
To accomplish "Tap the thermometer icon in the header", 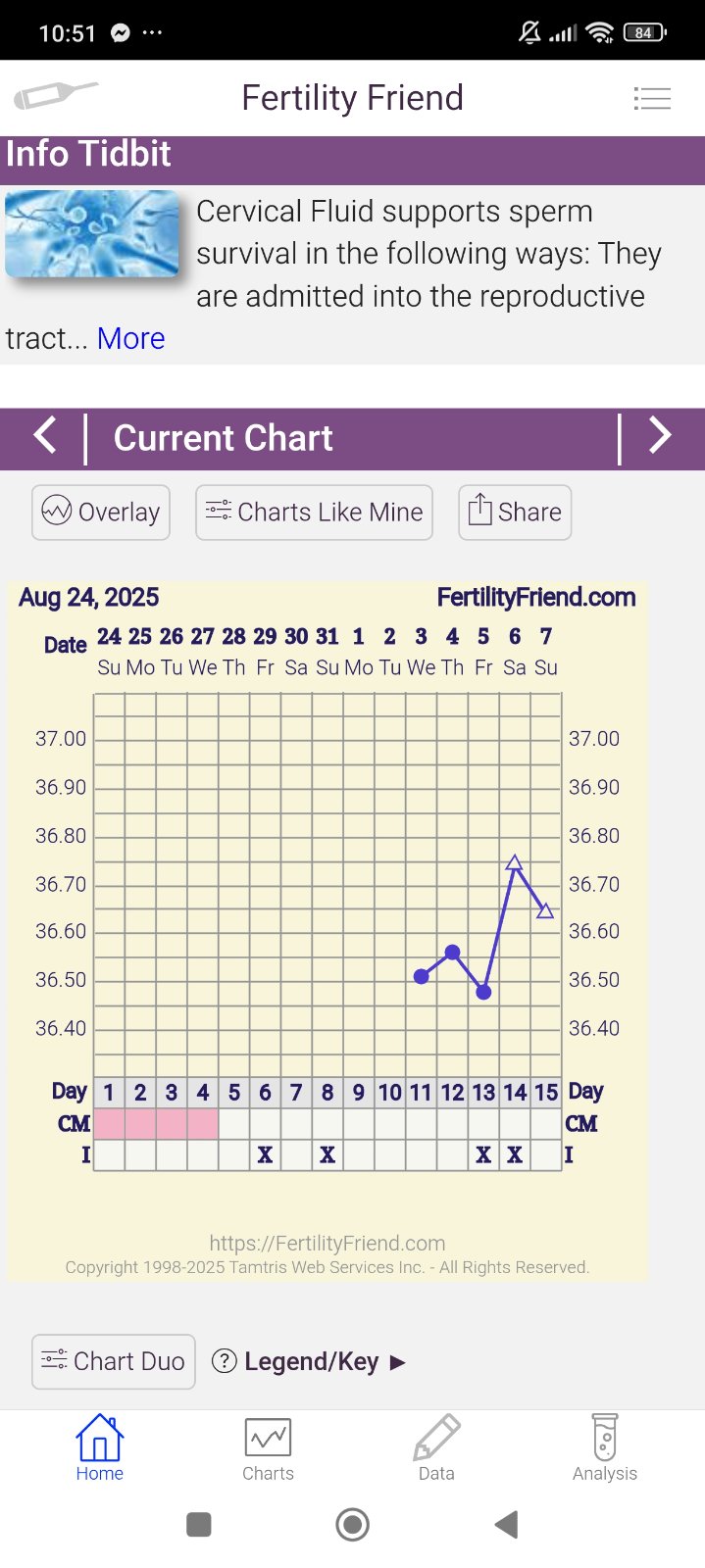I will coord(55,96).
